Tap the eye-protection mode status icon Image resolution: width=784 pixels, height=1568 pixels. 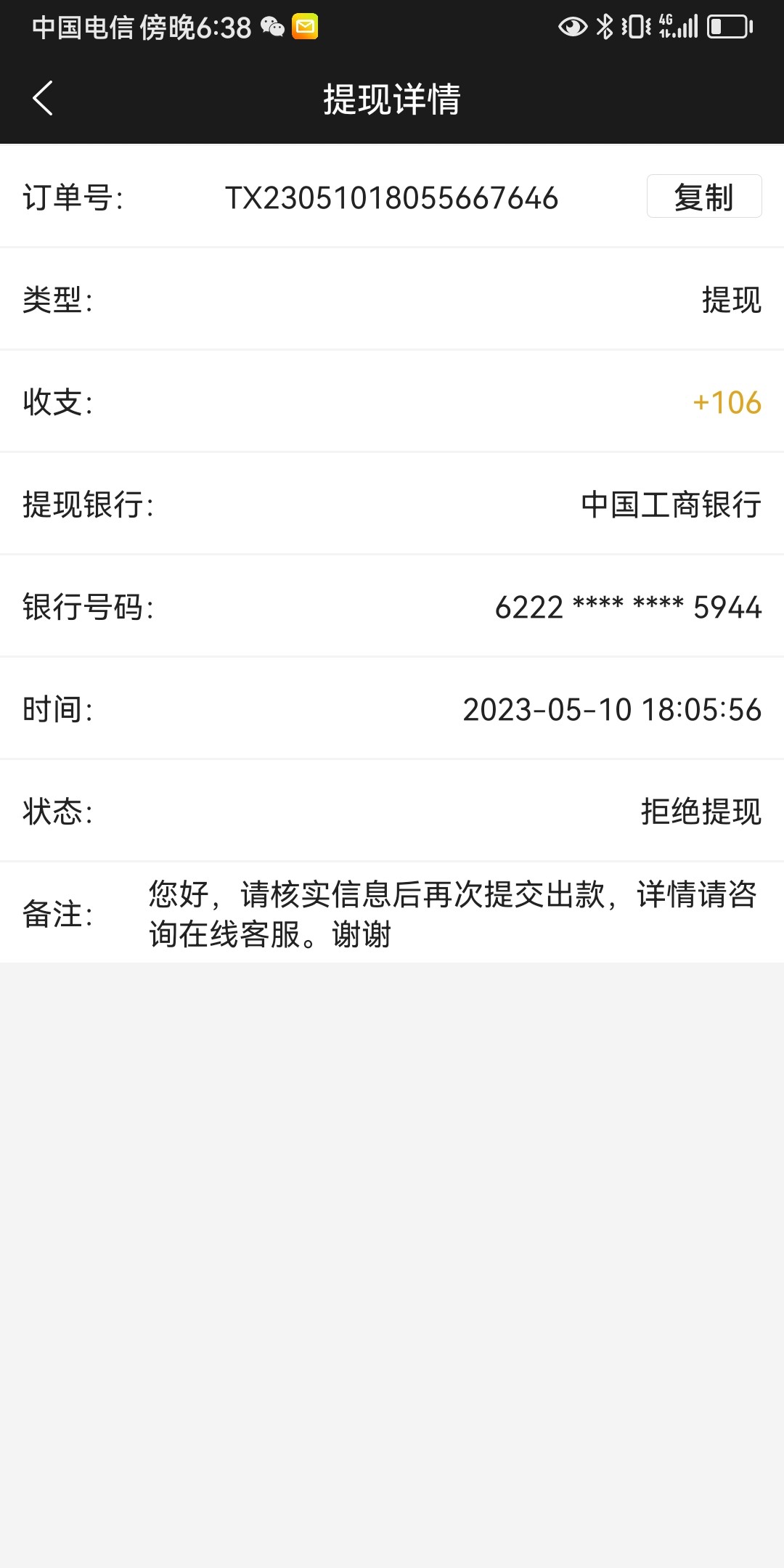[x=573, y=26]
